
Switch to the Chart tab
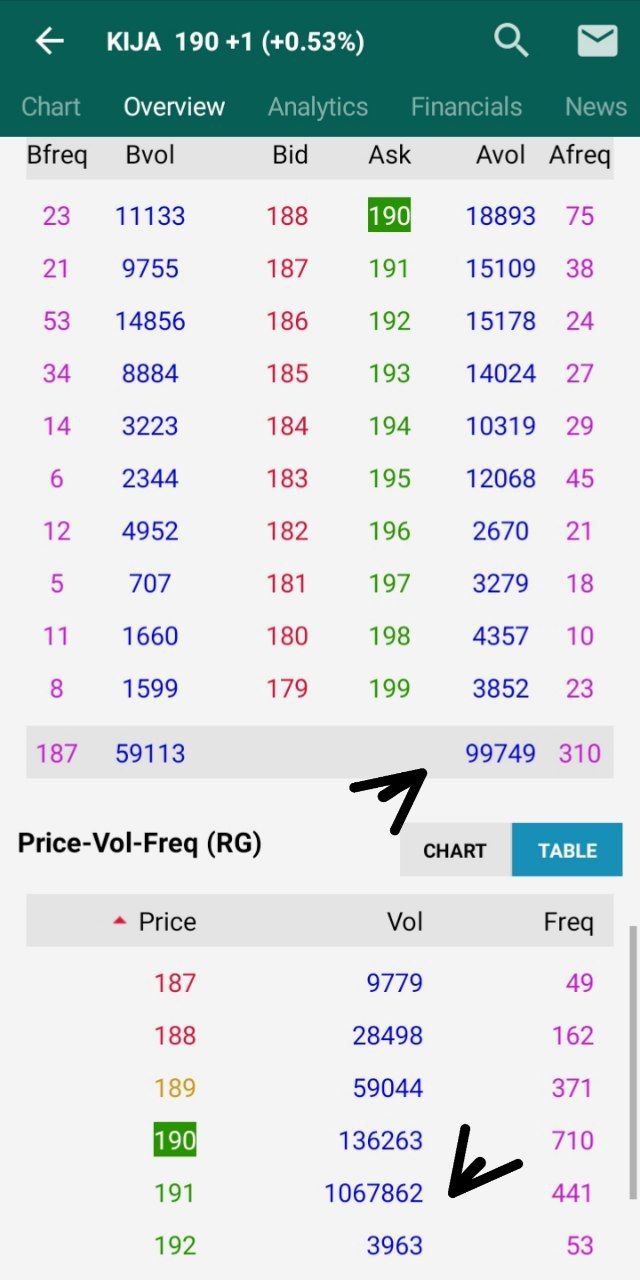pyautogui.click(x=51, y=107)
